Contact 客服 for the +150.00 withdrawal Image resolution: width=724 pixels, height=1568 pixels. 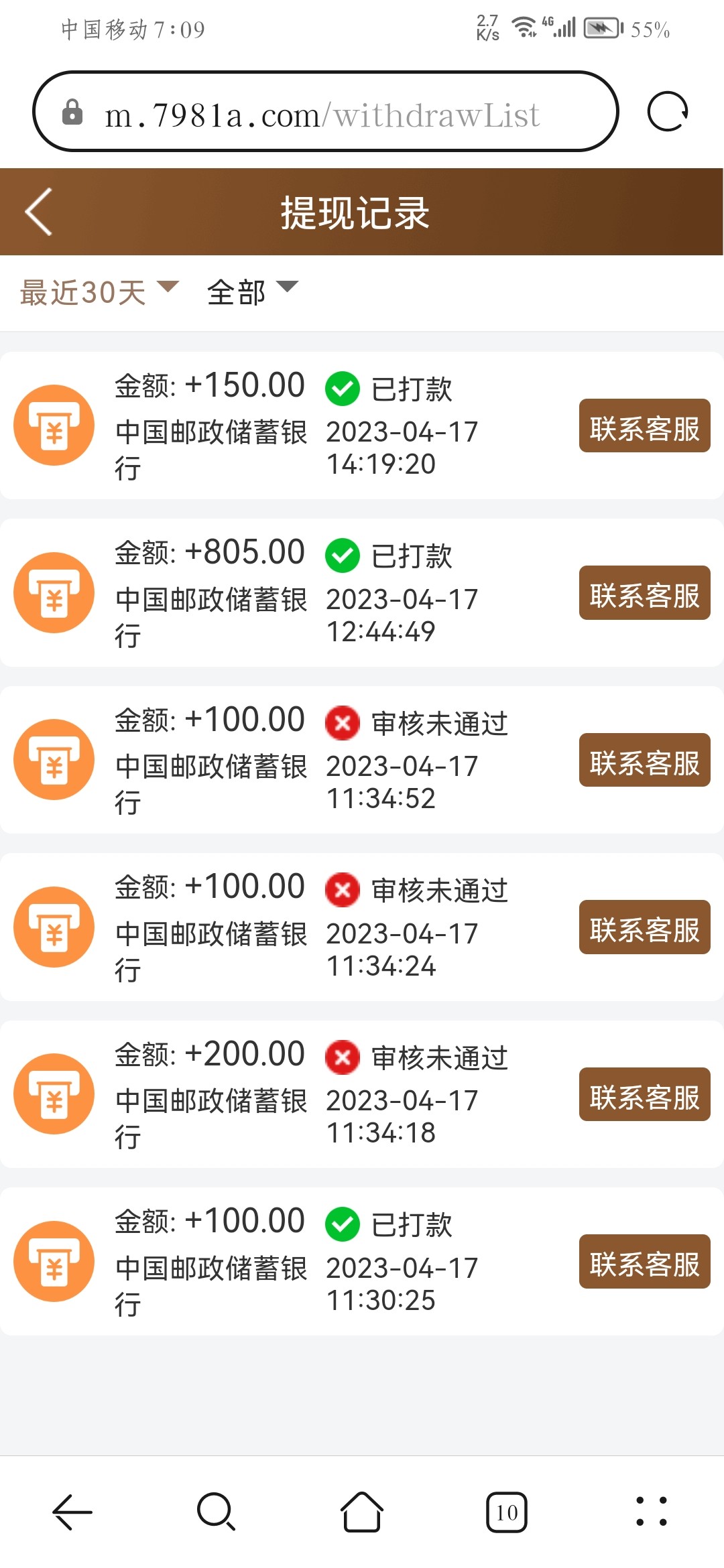pos(644,426)
